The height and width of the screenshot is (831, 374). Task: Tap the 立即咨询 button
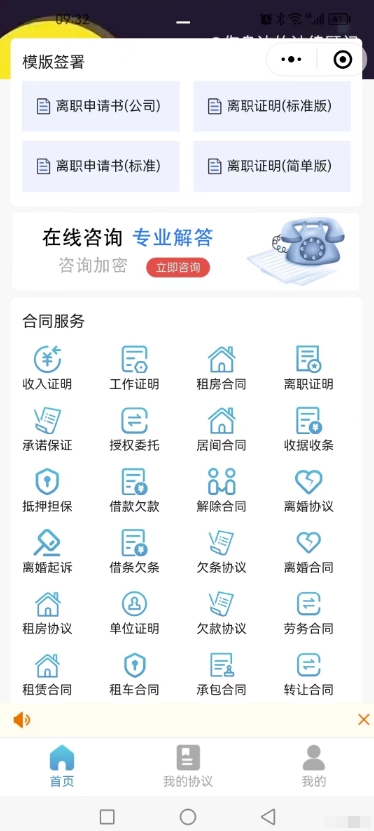tap(178, 268)
